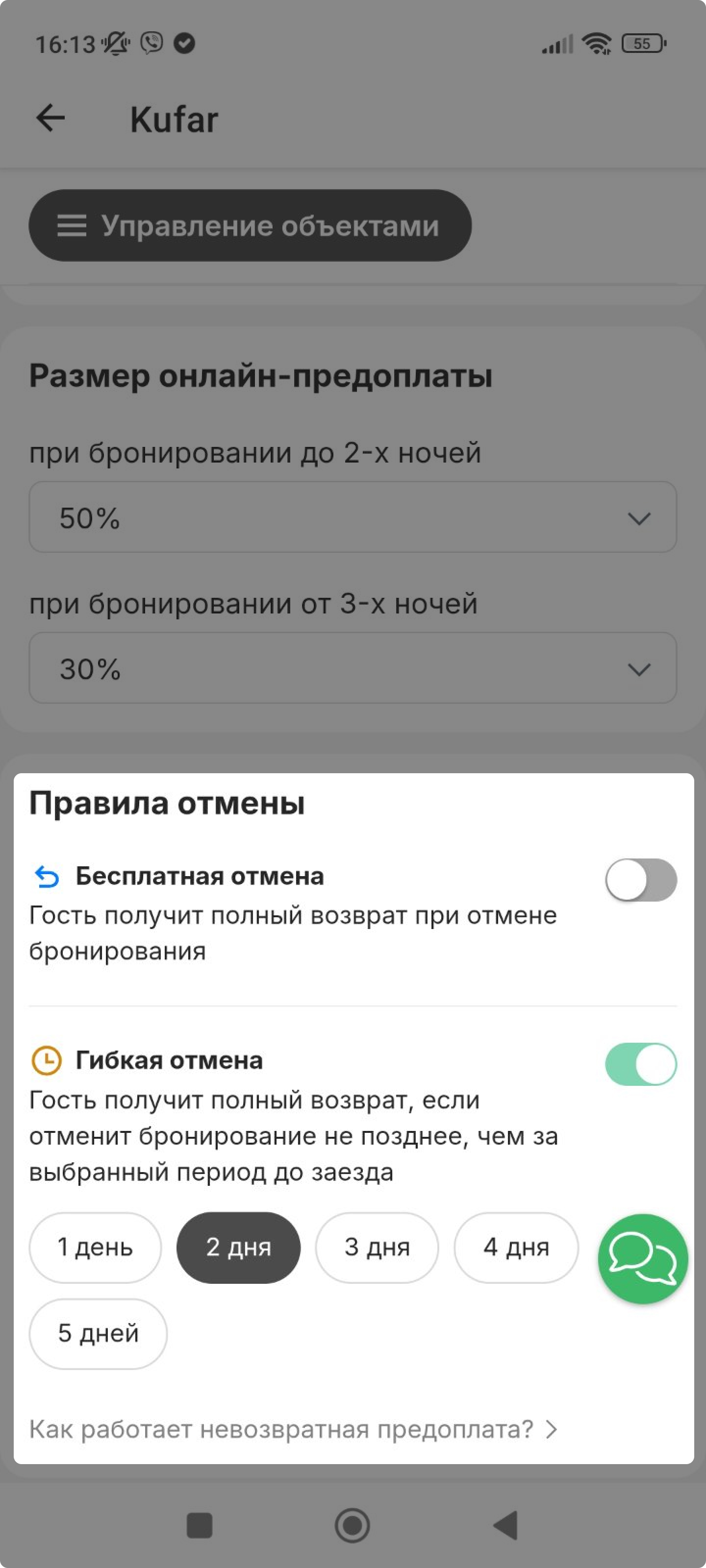Screen dimensions: 706x1568
Task: Enable the Бесплатная отмена switch
Action: (641, 880)
